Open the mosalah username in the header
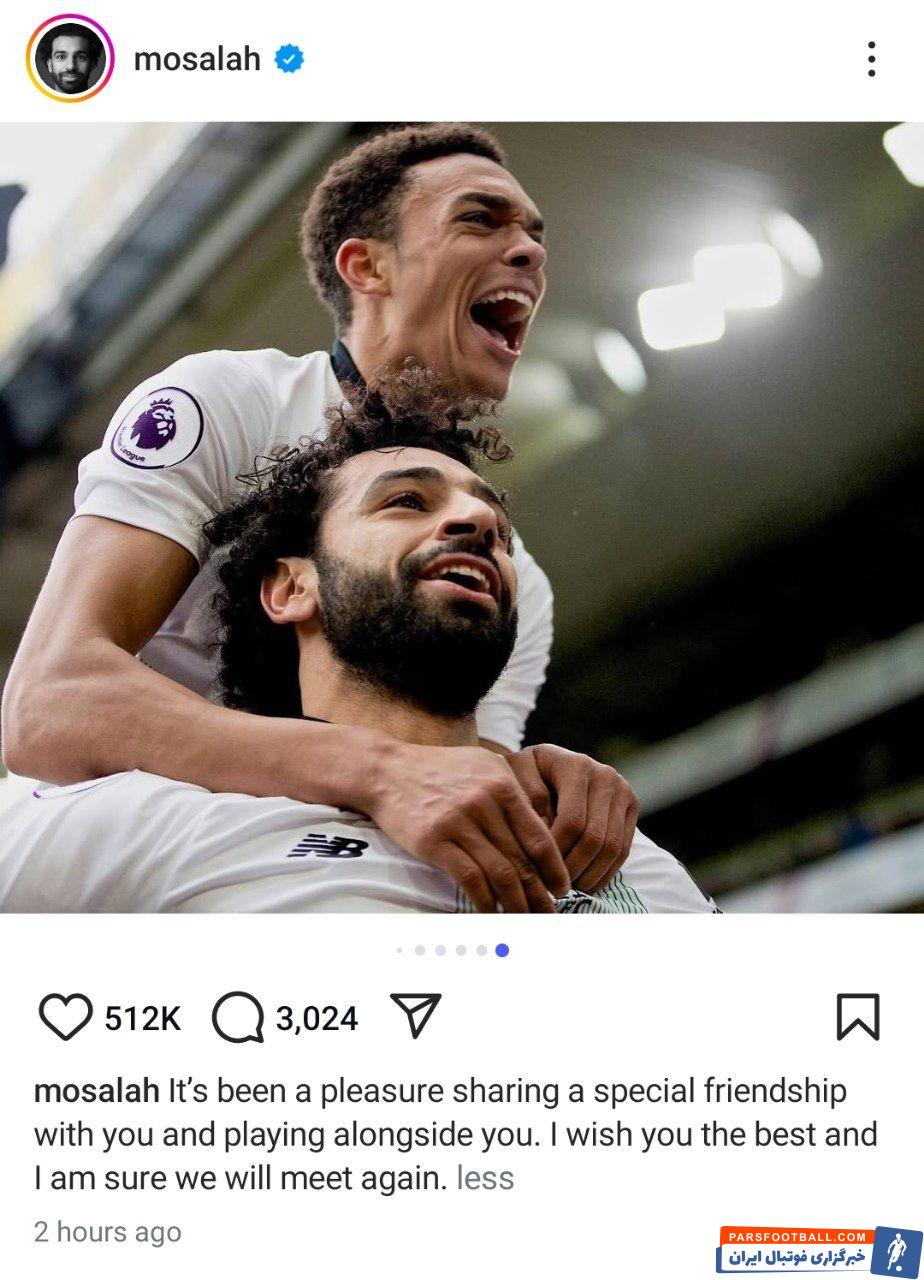Viewport: 924px width, 1280px height. pos(197,59)
